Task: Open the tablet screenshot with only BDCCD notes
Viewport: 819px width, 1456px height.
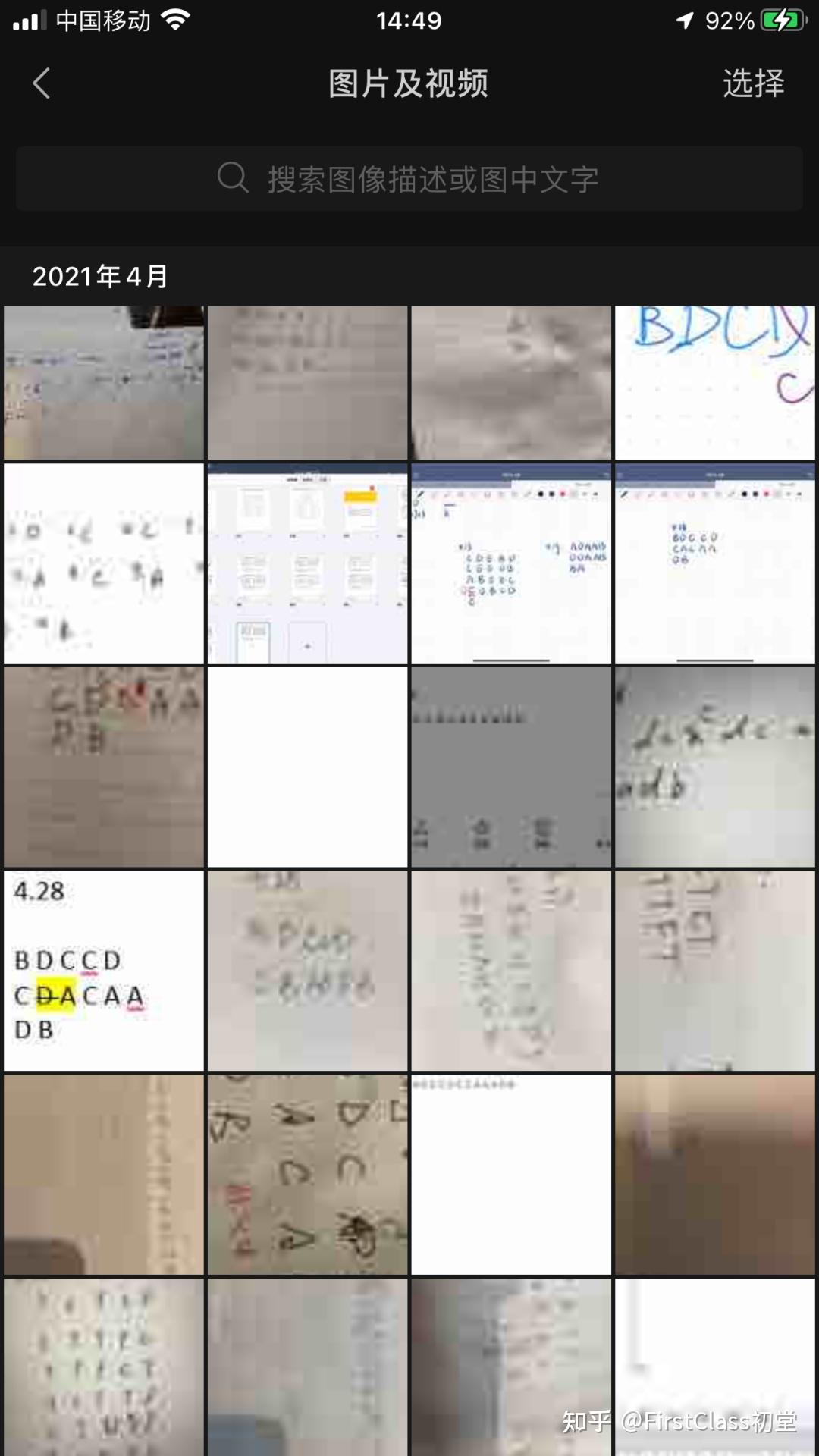Action: coord(715,563)
